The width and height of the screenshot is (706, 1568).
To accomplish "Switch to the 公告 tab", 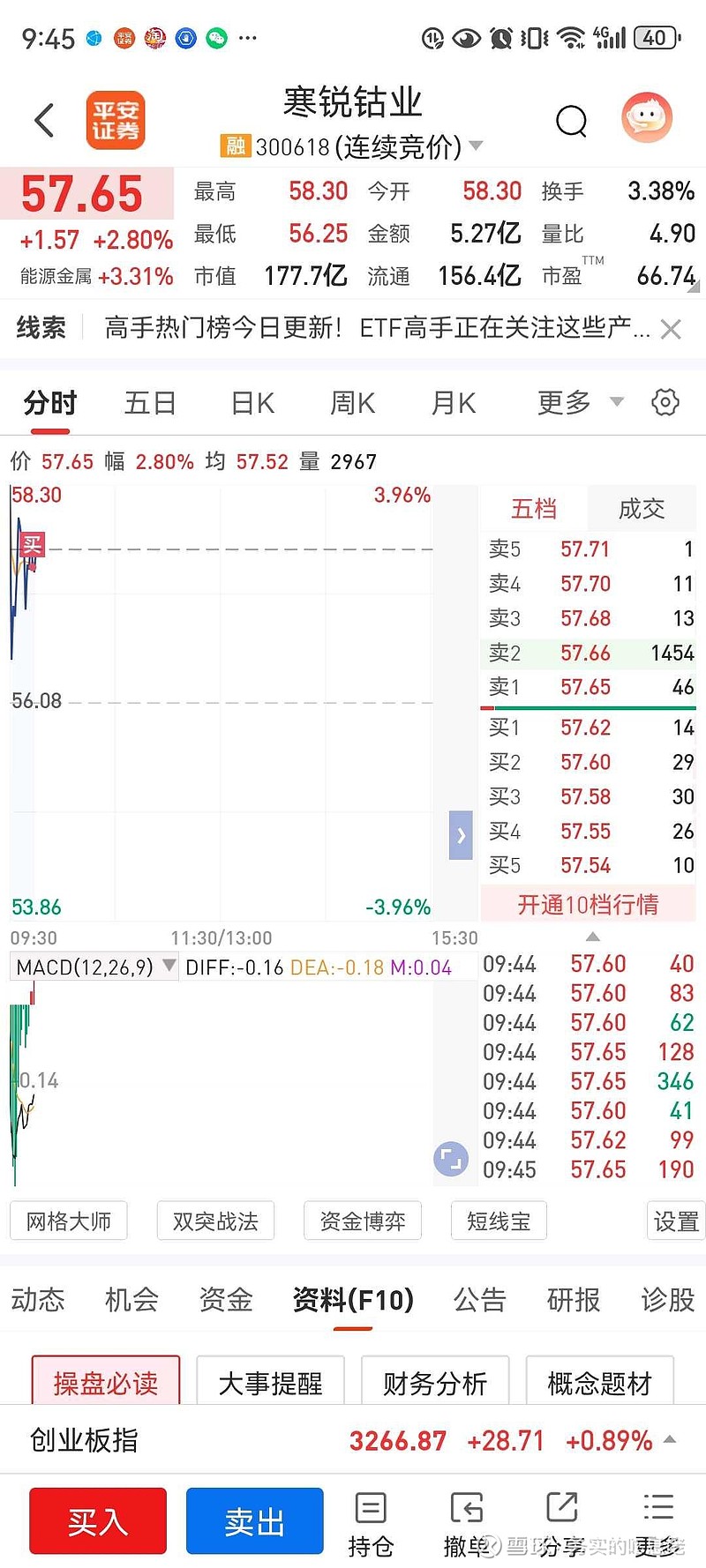I will coord(479,1299).
